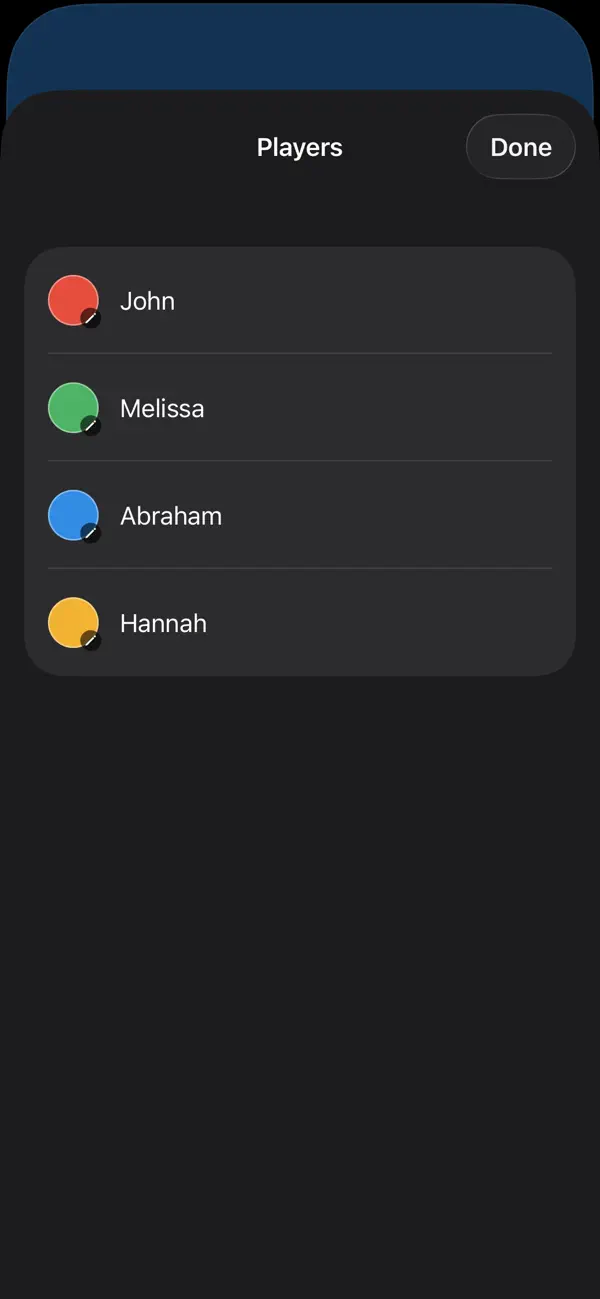The image size is (600, 1299).
Task: Edit Abraham's blue color avatar
Action: tap(74, 516)
